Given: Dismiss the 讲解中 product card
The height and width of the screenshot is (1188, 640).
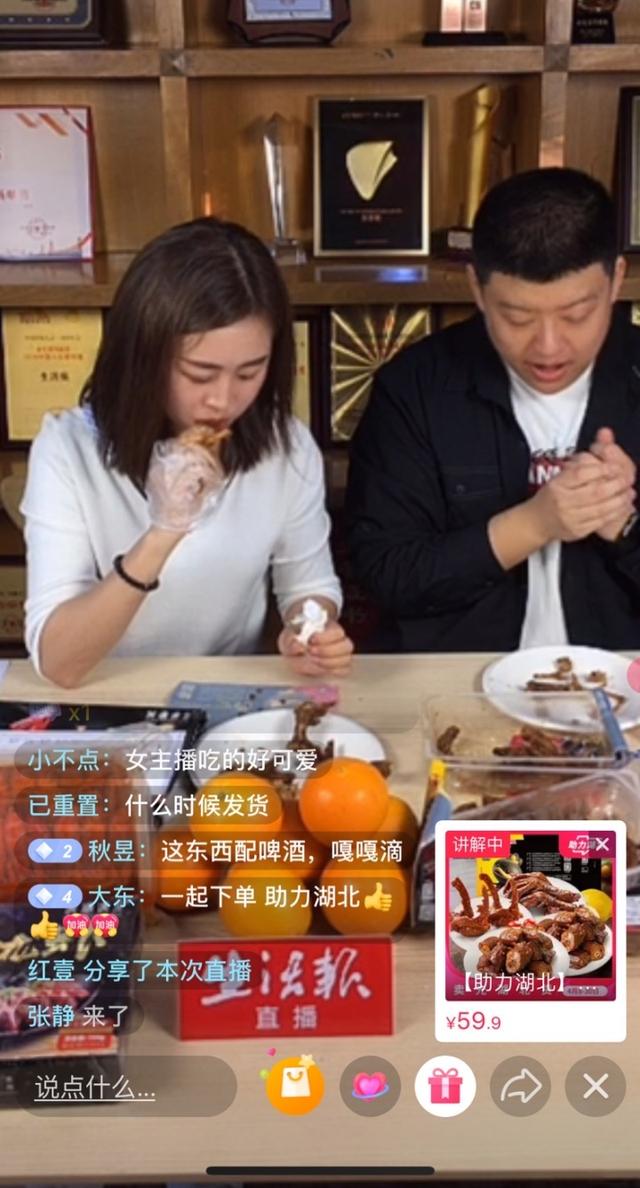Looking at the screenshot, I should coord(601,845).
